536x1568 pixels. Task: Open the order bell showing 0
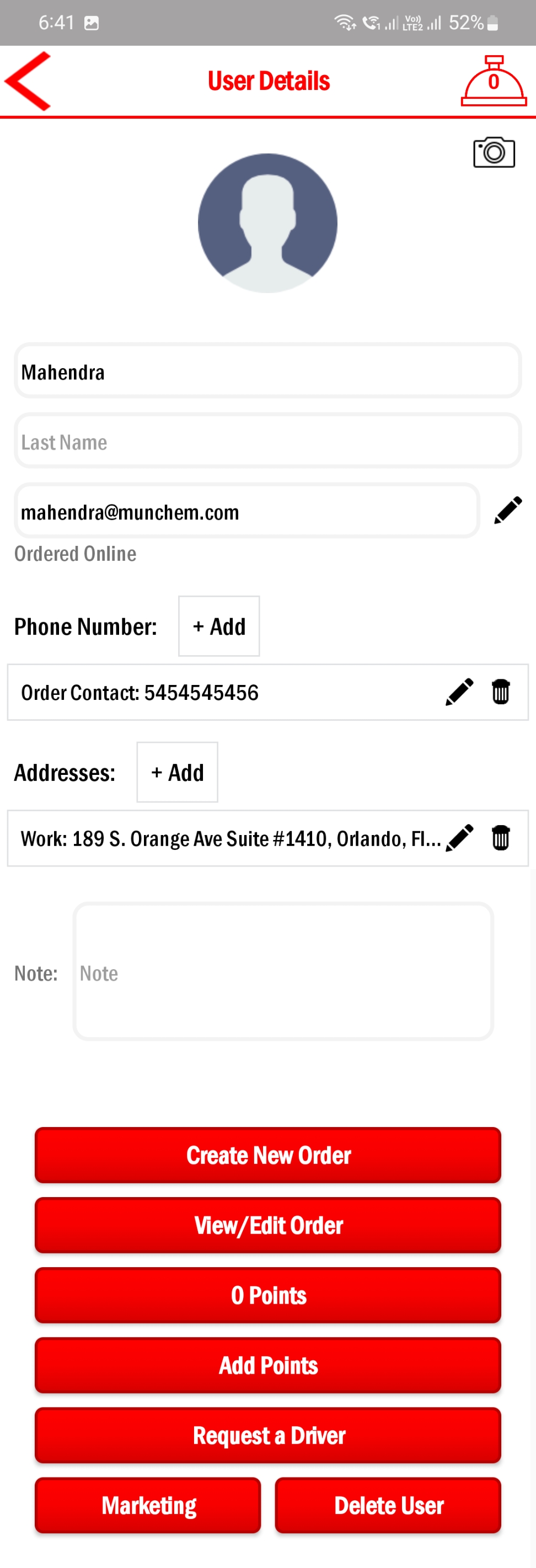coord(493,81)
